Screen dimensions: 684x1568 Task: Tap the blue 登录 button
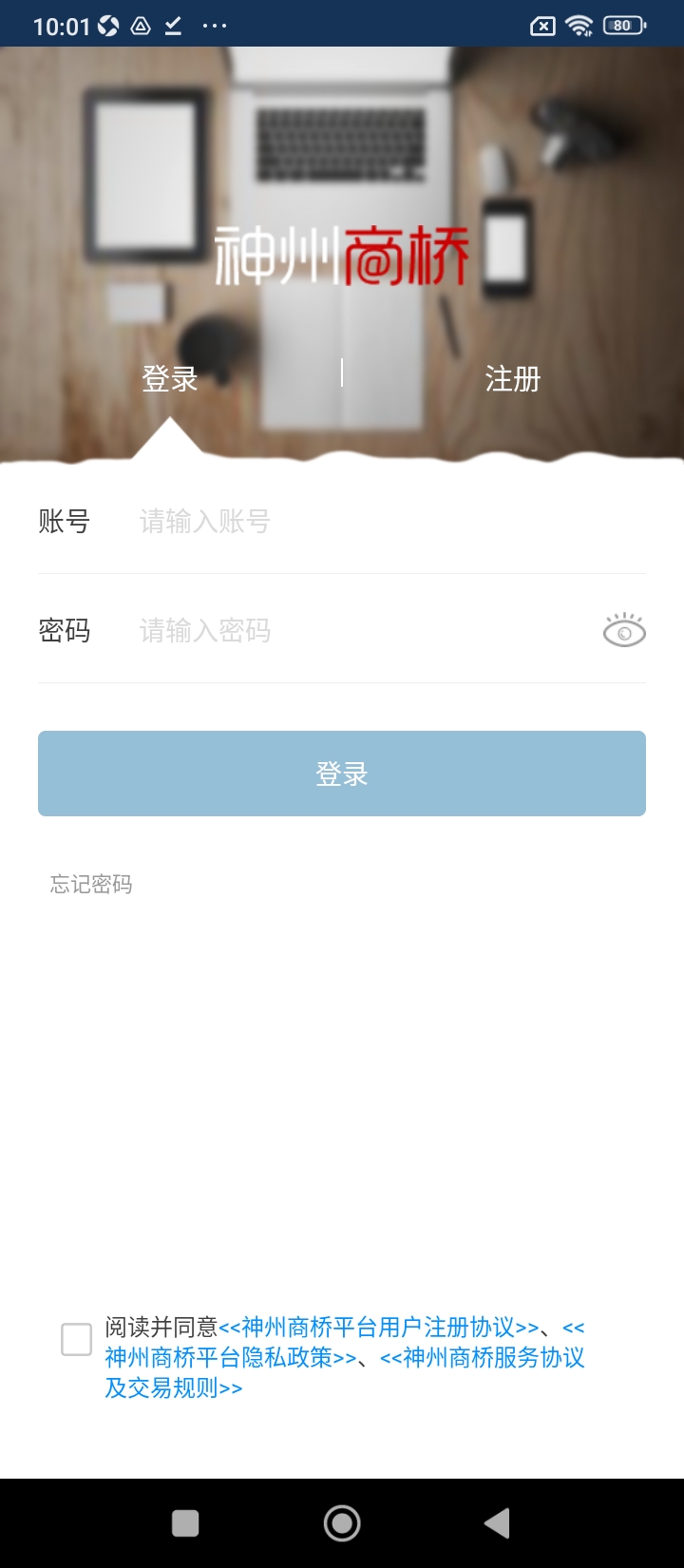click(x=342, y=774)
